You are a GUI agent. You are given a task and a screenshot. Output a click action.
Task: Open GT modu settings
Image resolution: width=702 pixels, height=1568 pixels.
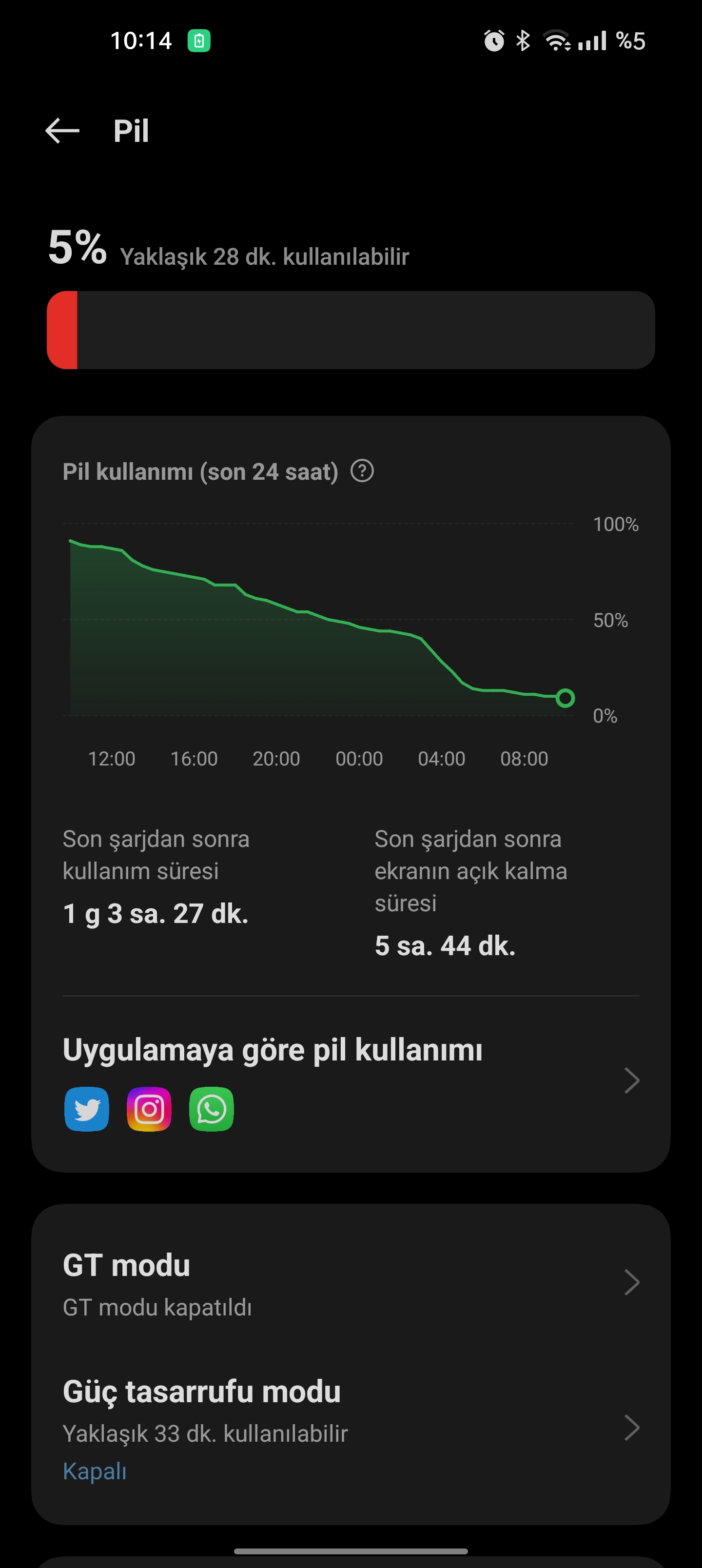coord(351,1282)
